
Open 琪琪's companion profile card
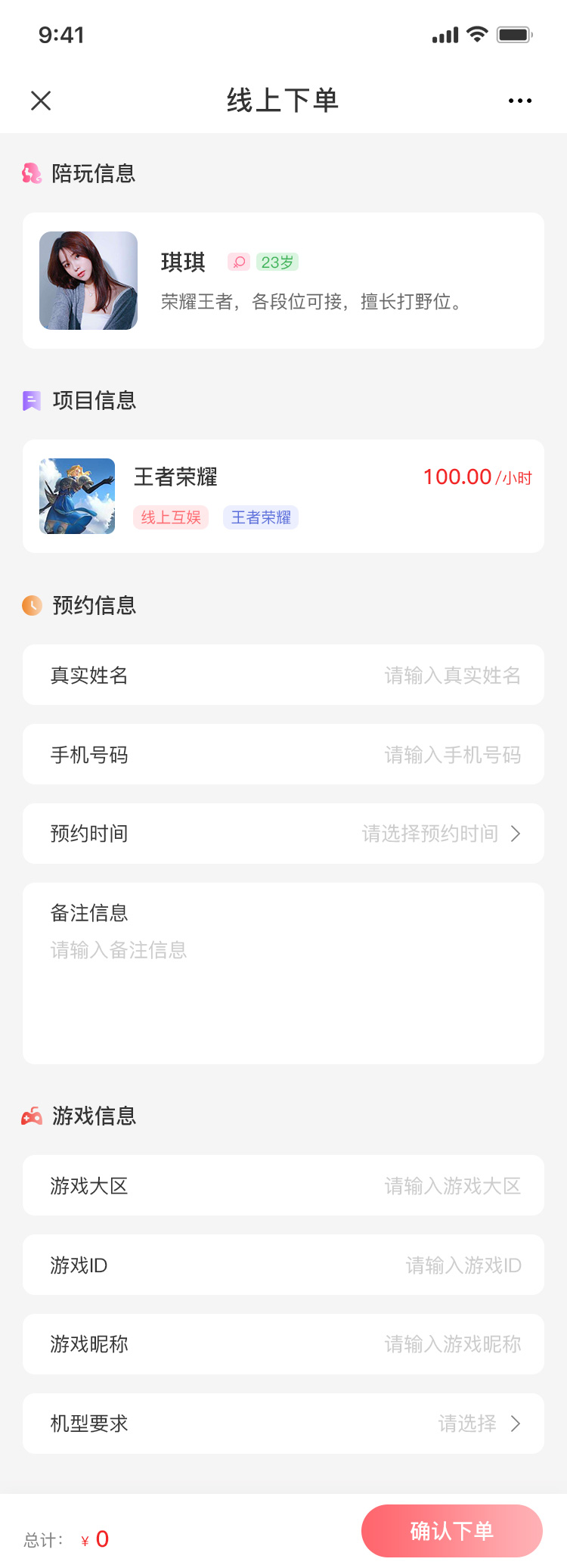283,281
